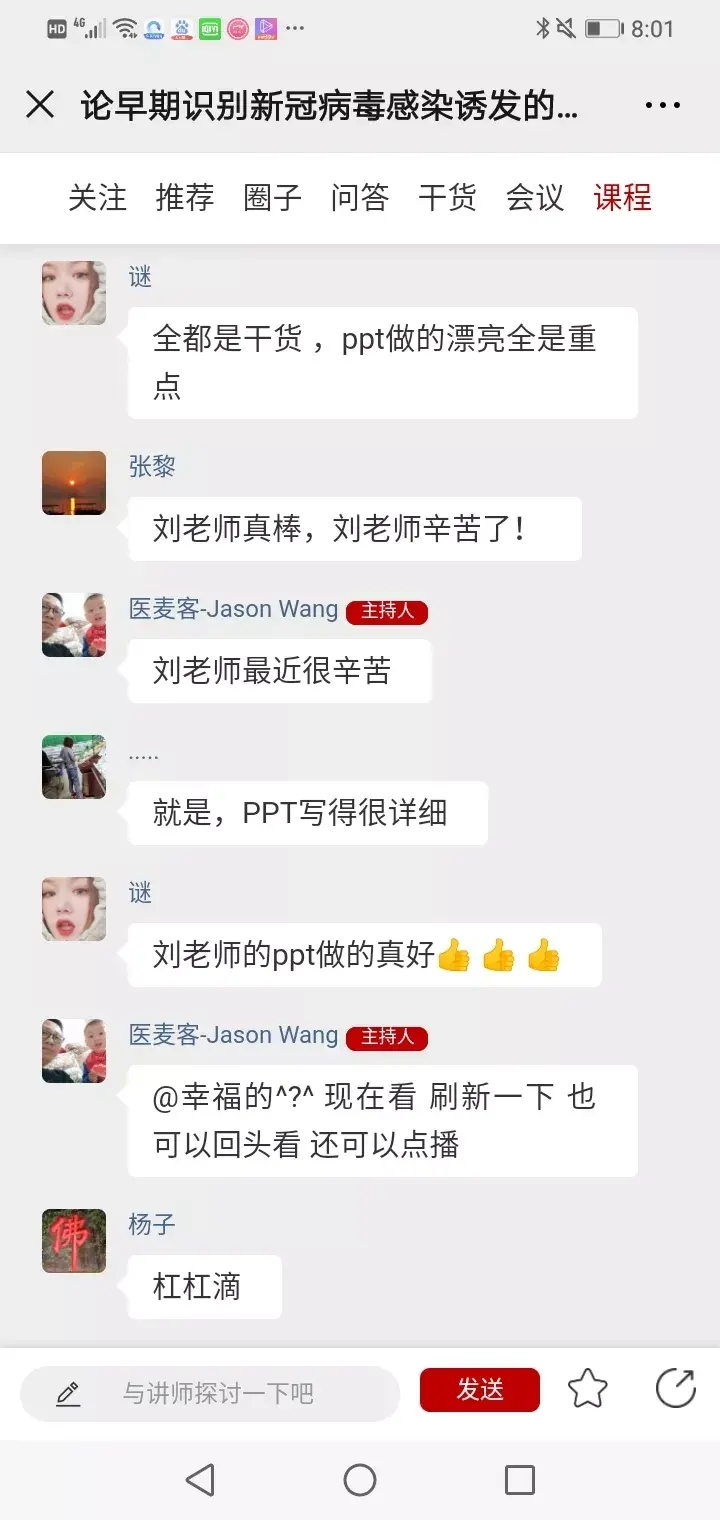Open 杨子's avatar
720x1520 pixels.
74,1241
